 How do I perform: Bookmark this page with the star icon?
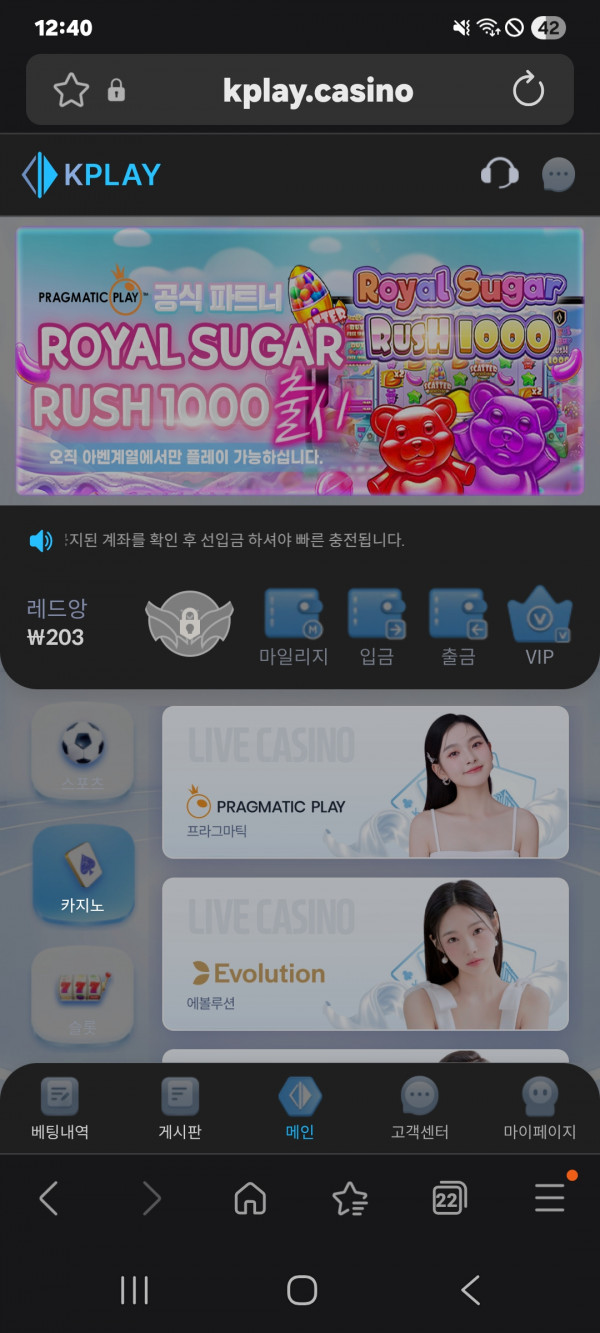pos(71,91)
